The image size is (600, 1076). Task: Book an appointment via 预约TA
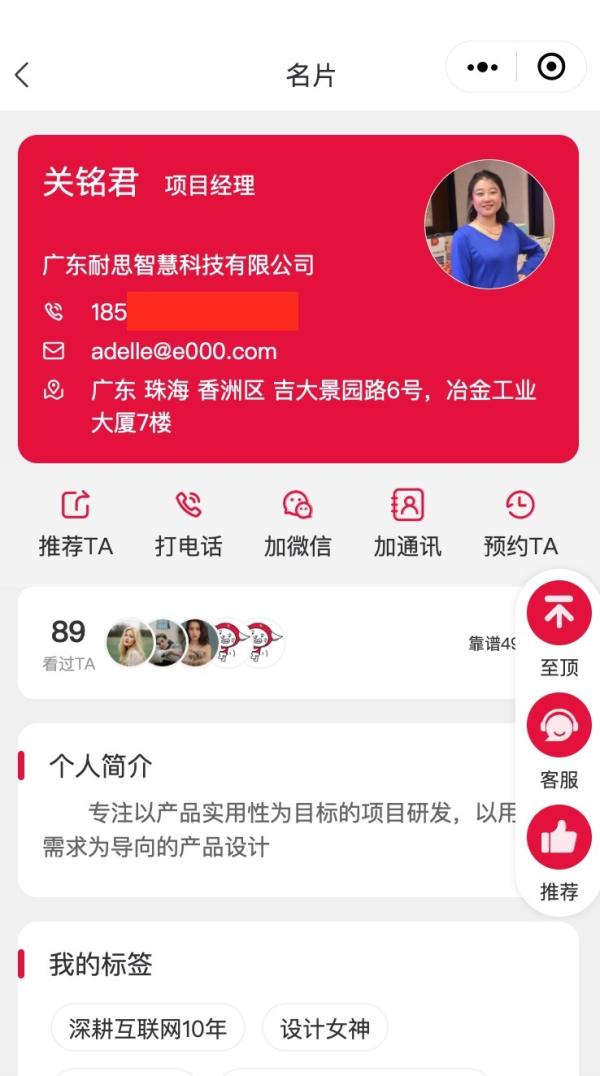[520, 523]
